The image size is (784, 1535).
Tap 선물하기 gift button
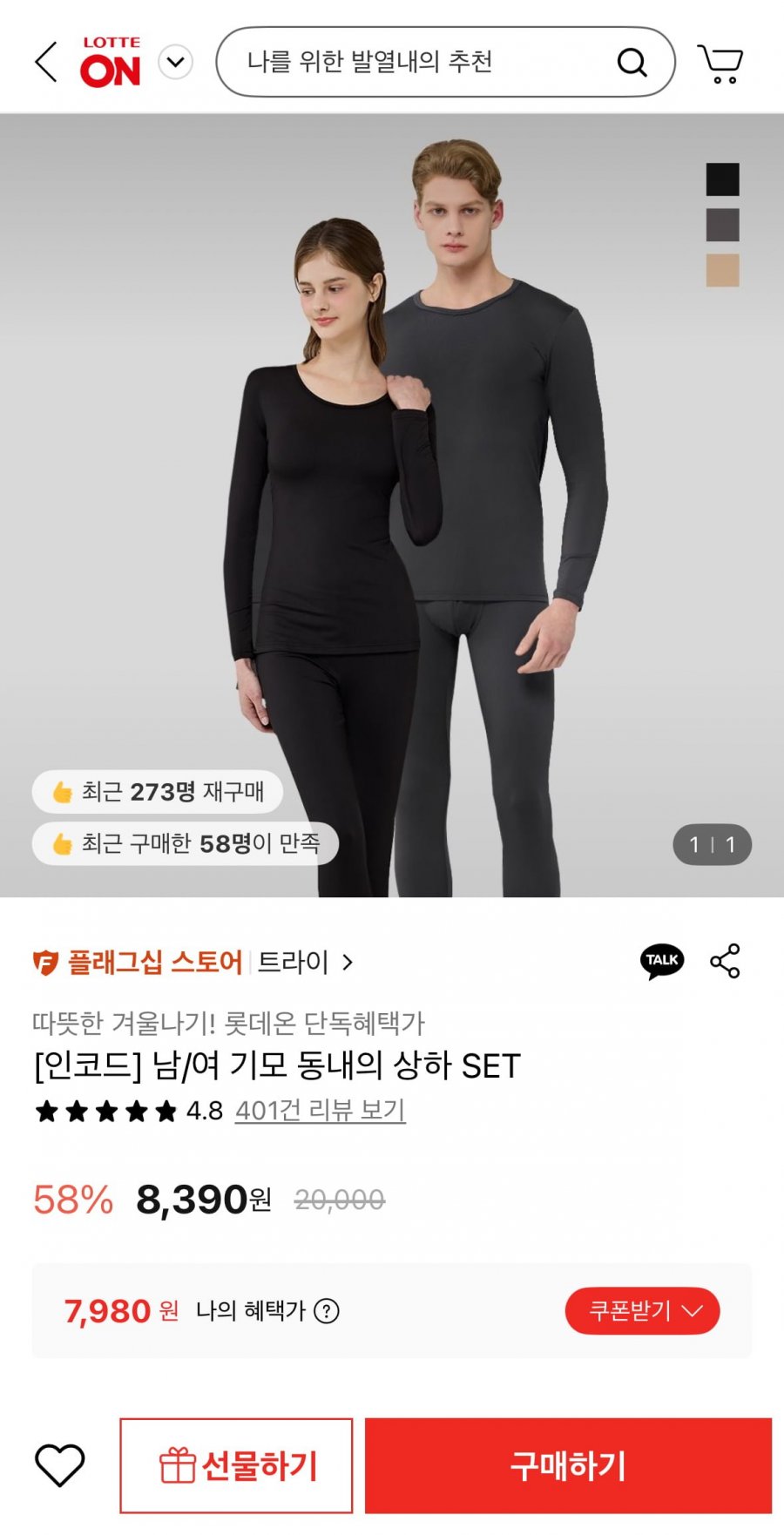pos(236,1465)
